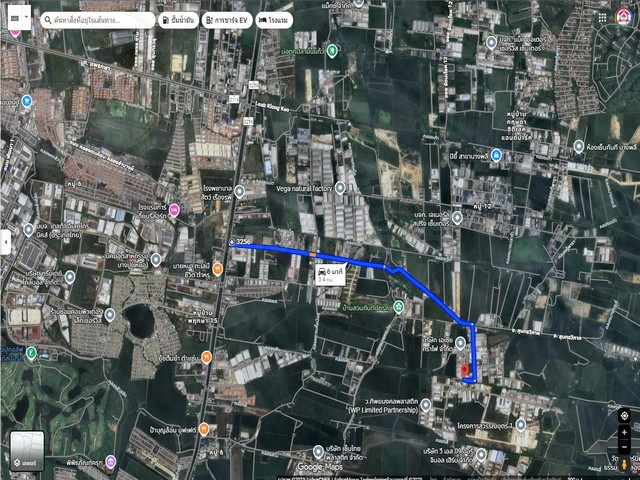This screenshot has width=640, height=480.
Task: Tap the red destination pin
Action: point(465,370)
